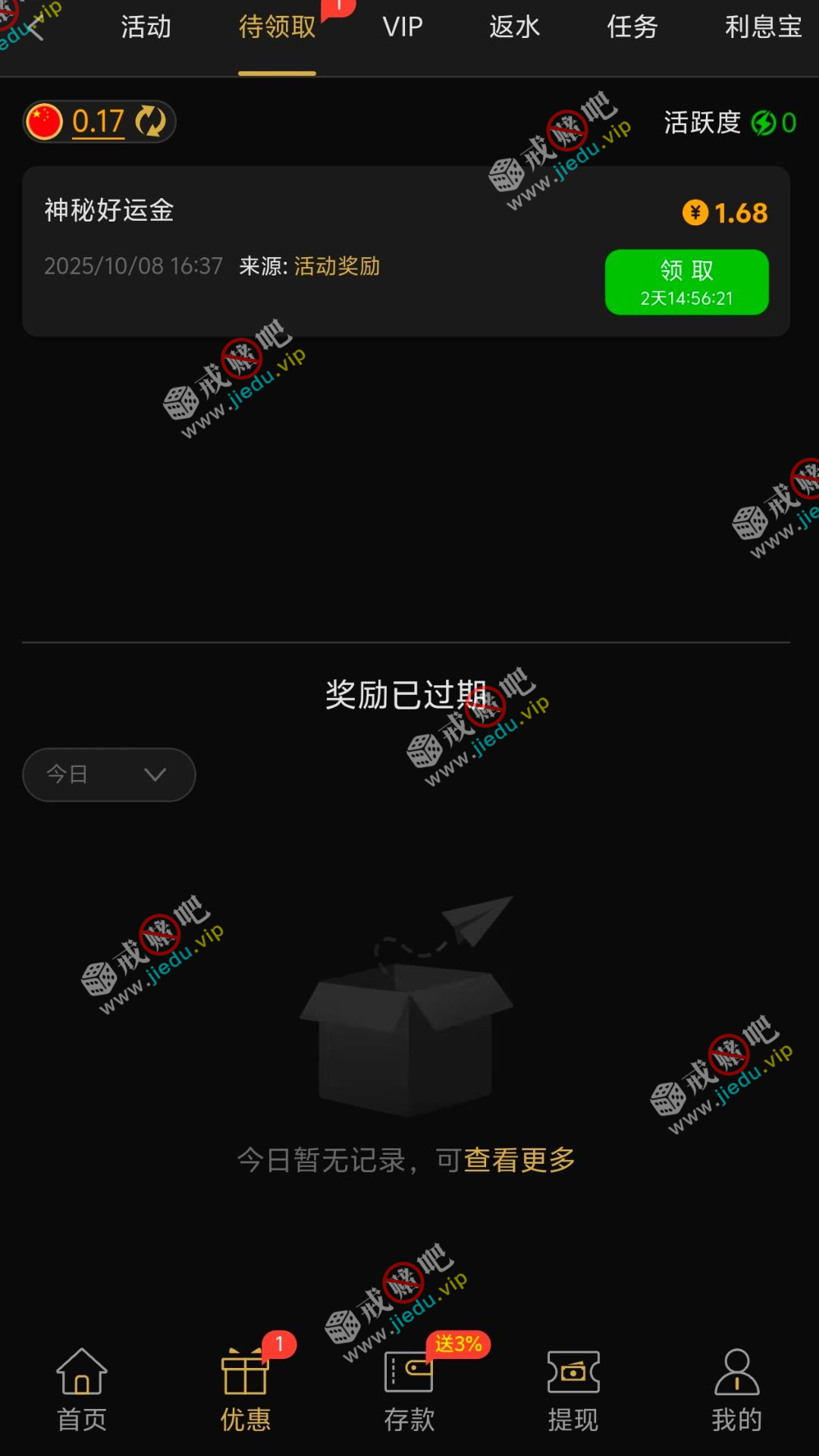Open 存款 in bottom navigation
This screenshot has height=1456, width=819.
click(409, 1390)
